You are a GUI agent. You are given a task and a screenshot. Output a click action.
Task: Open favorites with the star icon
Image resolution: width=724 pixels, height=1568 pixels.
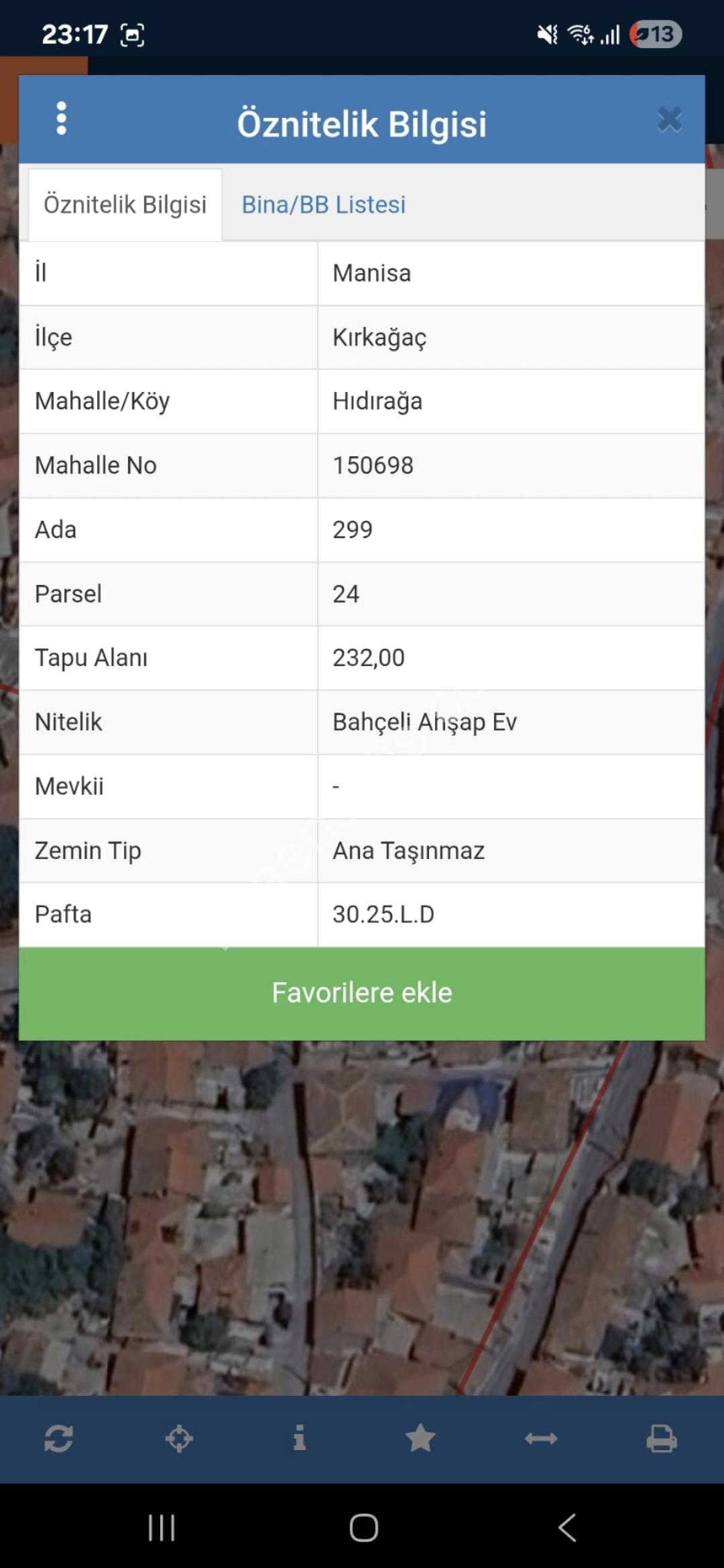(x=420, y=1439)
